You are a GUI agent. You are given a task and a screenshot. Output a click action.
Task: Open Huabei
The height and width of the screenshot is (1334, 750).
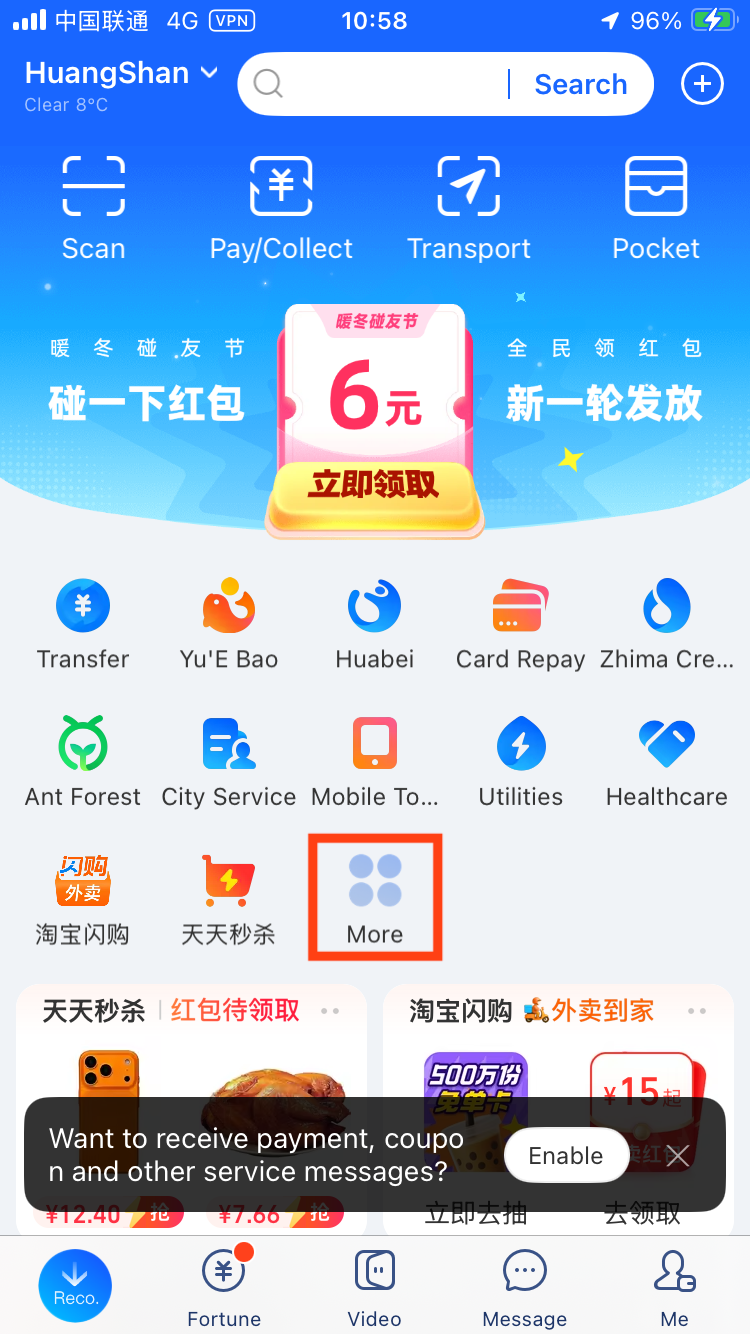click(x=375, y=624)
